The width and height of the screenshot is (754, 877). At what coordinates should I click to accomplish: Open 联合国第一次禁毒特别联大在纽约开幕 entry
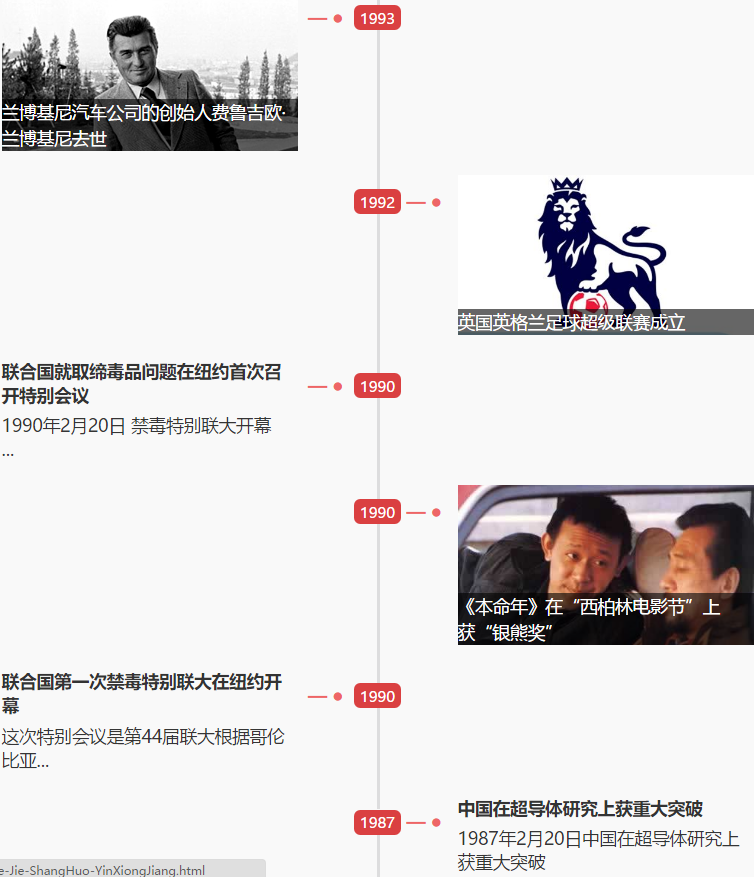(x=141, y=694)
